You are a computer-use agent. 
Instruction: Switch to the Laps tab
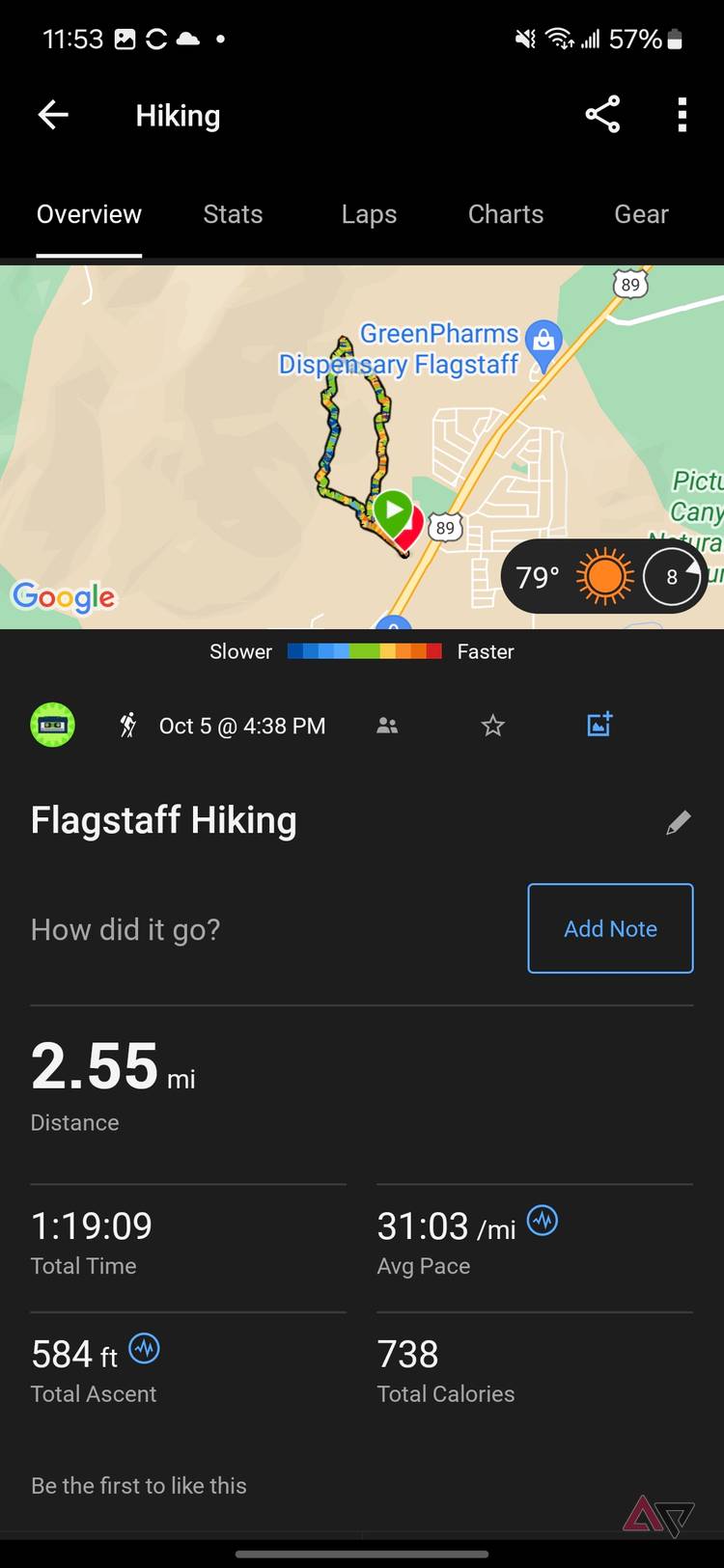coord(369,214)
